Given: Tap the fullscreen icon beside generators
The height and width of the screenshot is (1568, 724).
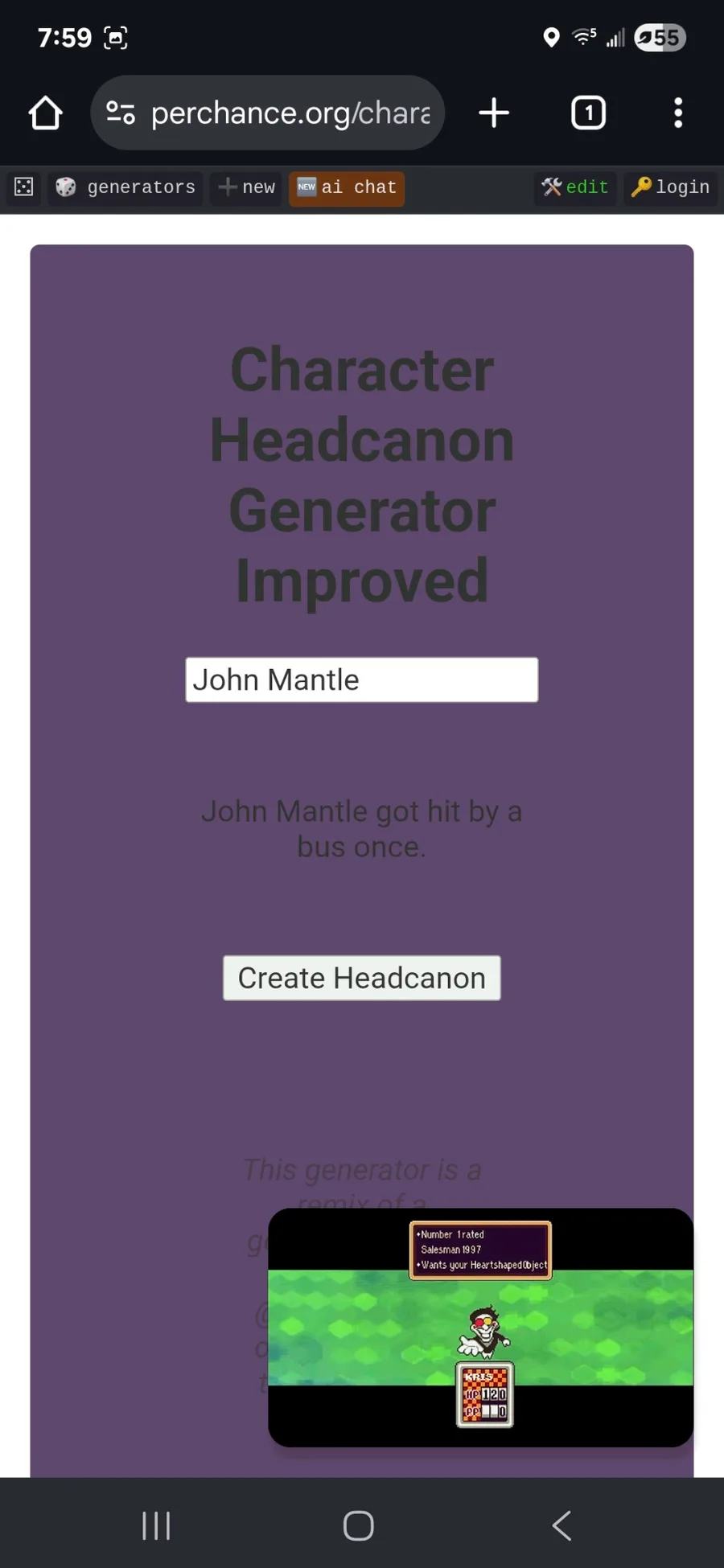Looking at the screenshot, I should click(24, 187).
